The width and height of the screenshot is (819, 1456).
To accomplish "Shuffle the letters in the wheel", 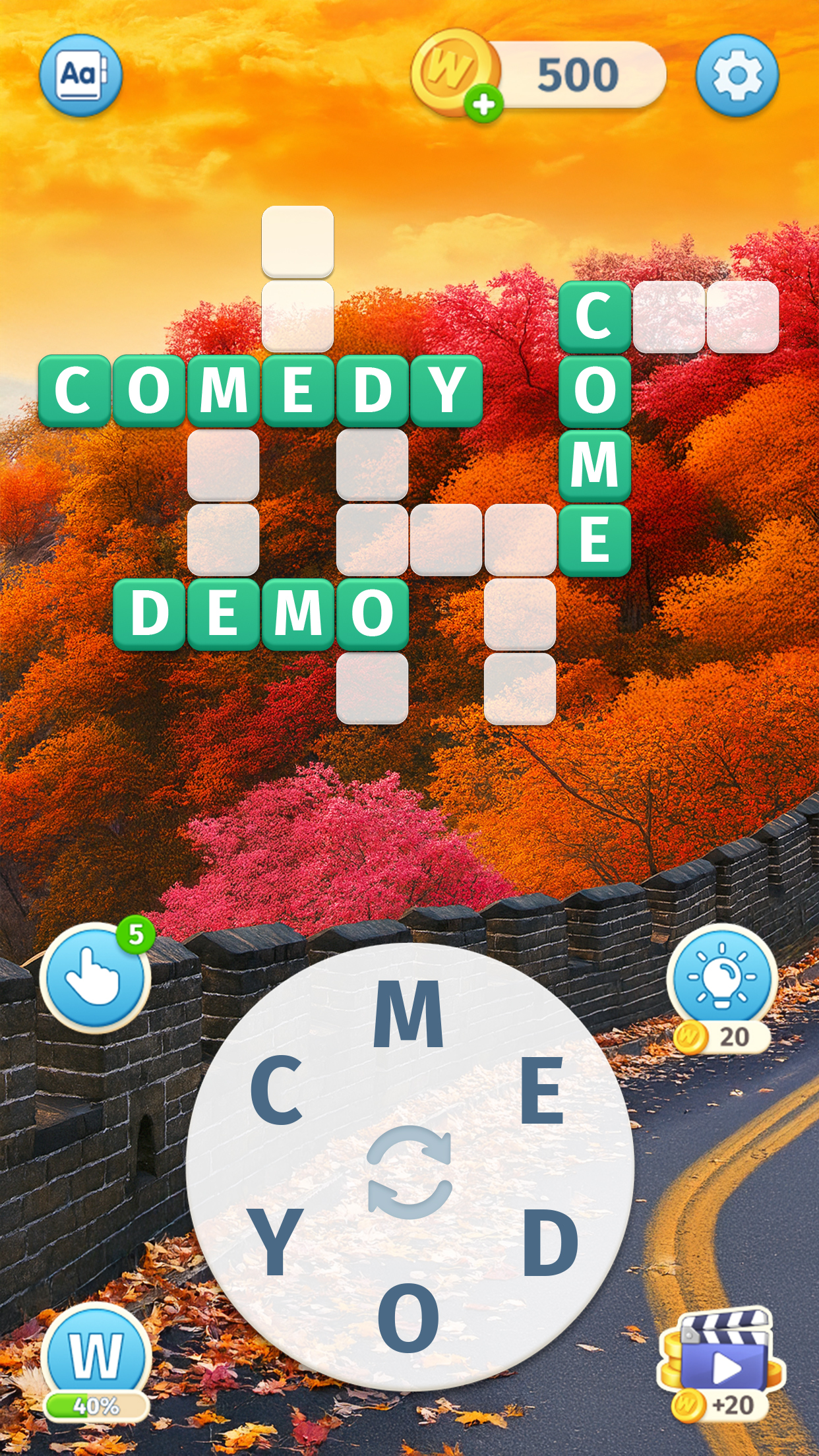I will coord(409,1172).
